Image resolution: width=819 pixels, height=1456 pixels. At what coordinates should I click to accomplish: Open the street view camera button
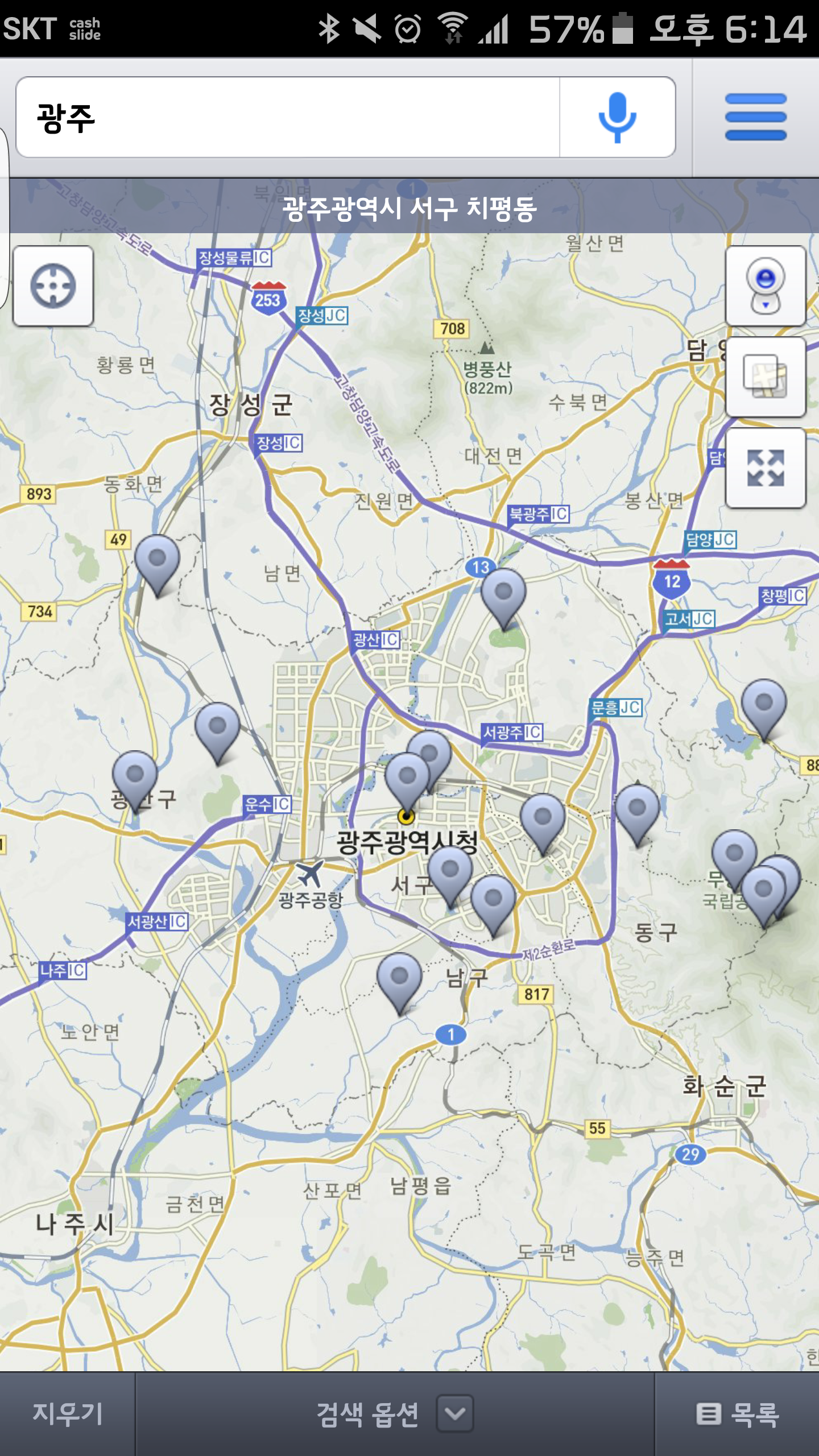[766, 286]
